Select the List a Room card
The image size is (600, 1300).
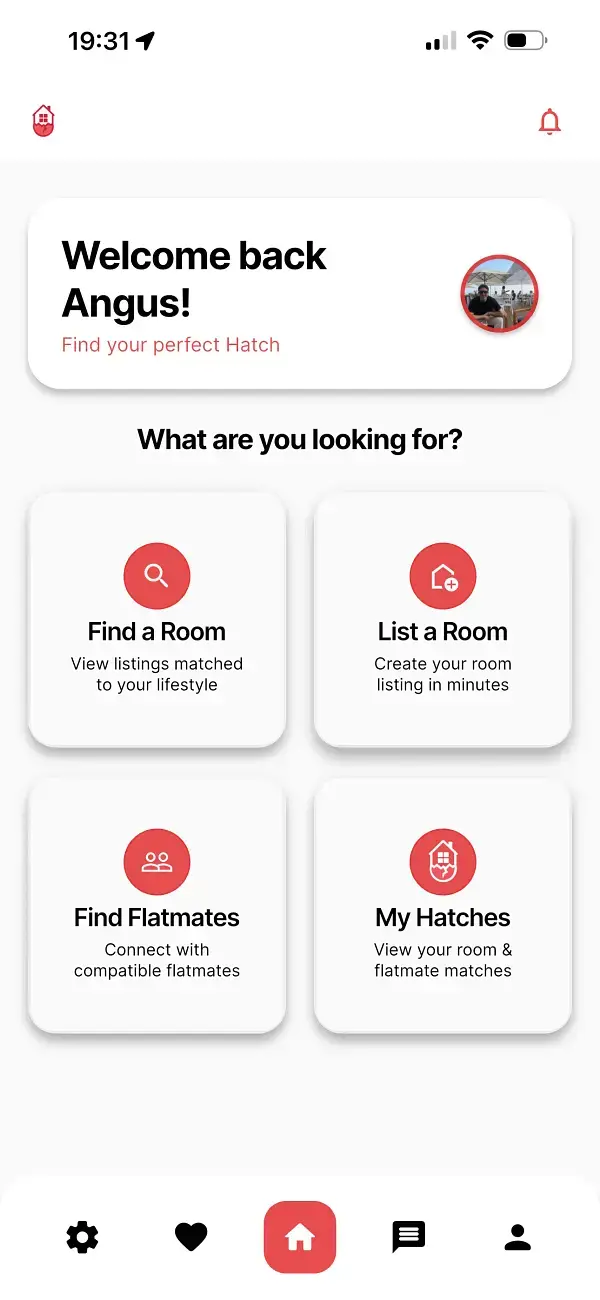[x=443, y=620]
